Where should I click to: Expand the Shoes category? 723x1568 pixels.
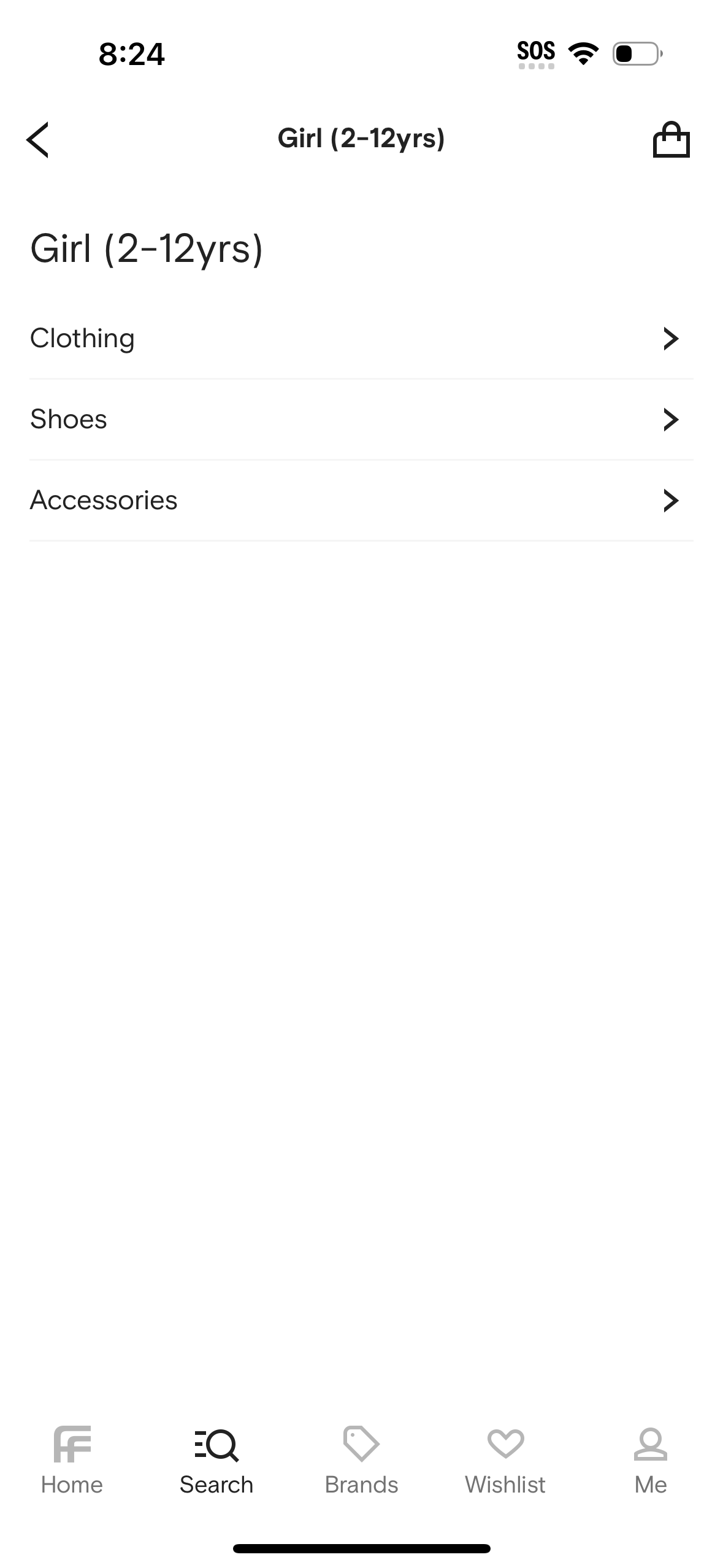671,419
